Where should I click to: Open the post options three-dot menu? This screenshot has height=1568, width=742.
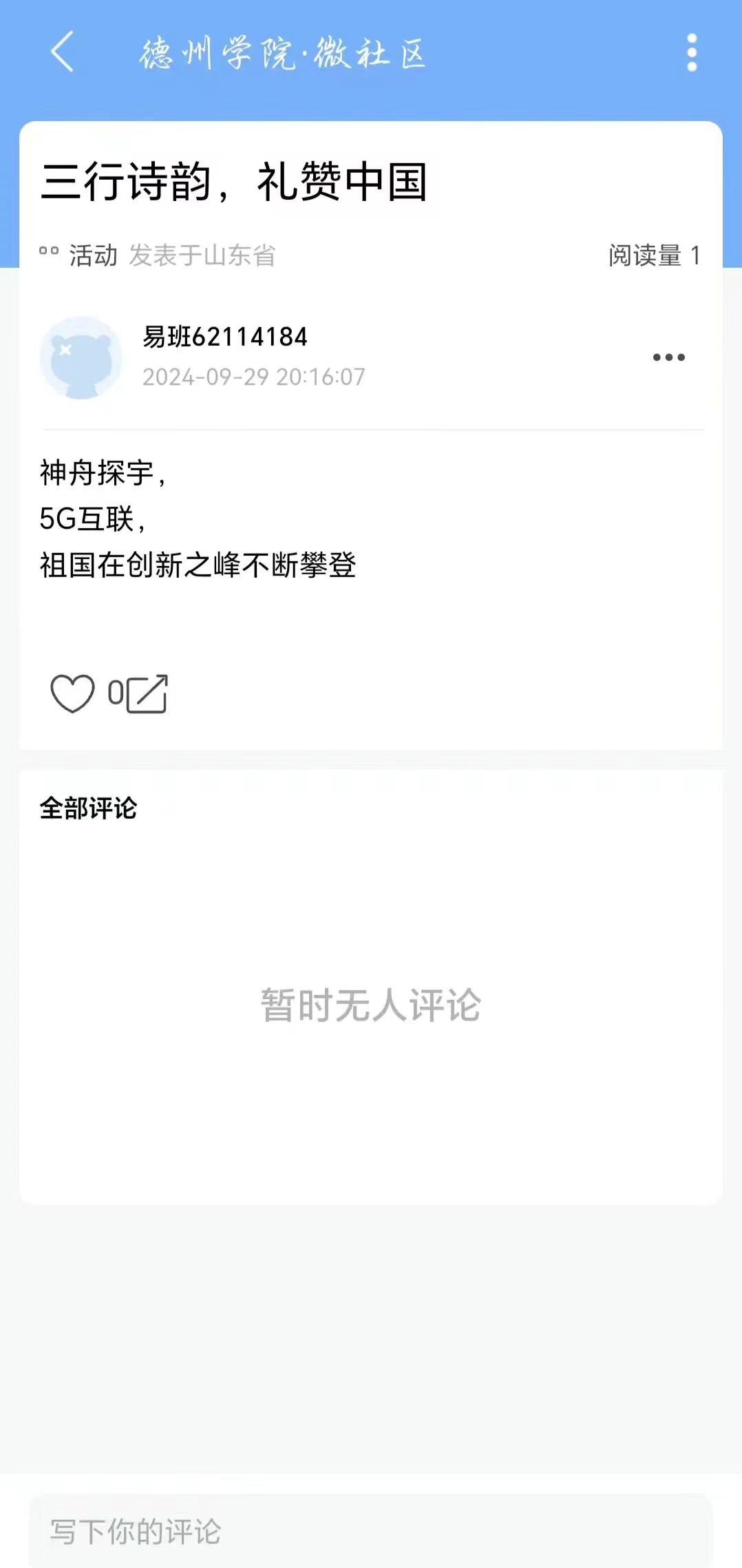point(668,357)
